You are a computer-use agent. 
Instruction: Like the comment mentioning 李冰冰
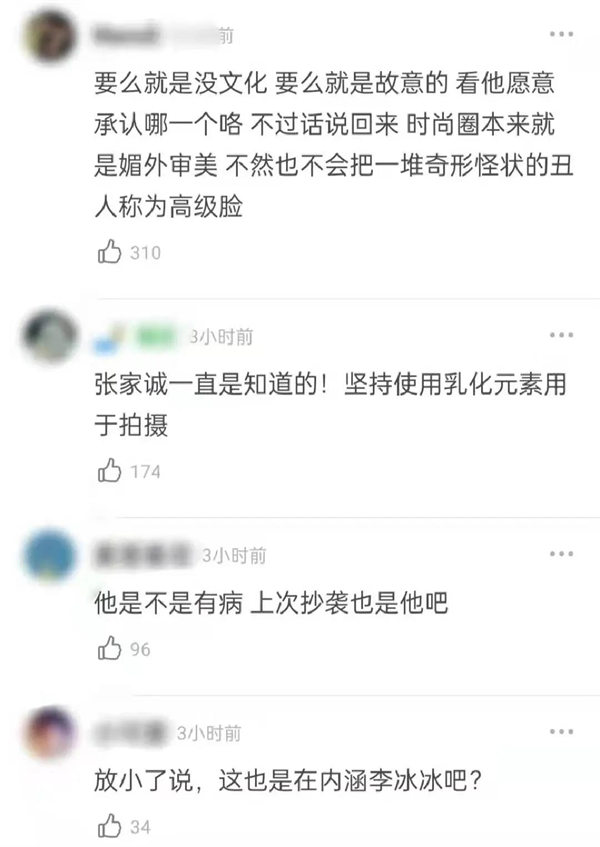(x=110, y=826)
